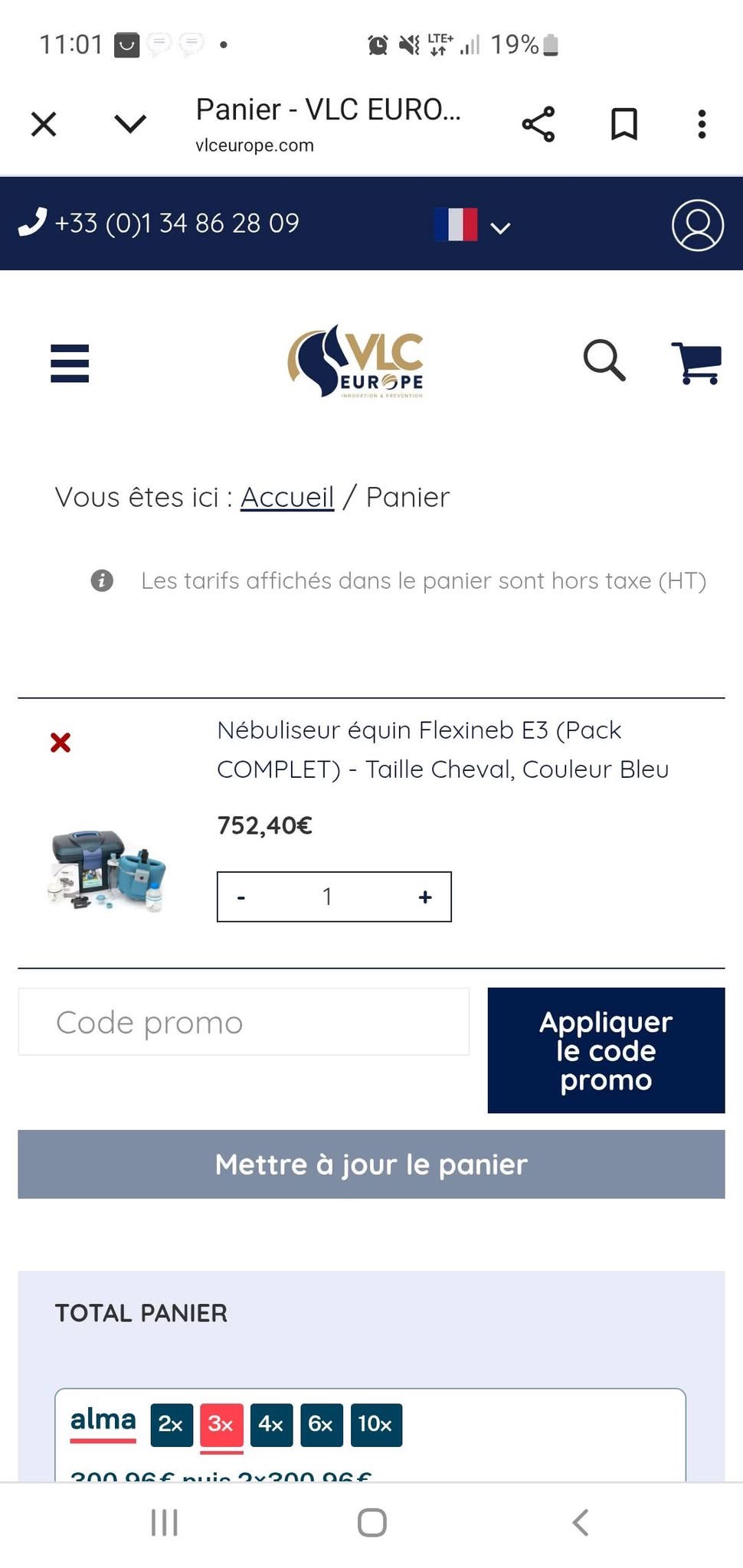
Task: Open the user account icon
Action: [697, 225]
